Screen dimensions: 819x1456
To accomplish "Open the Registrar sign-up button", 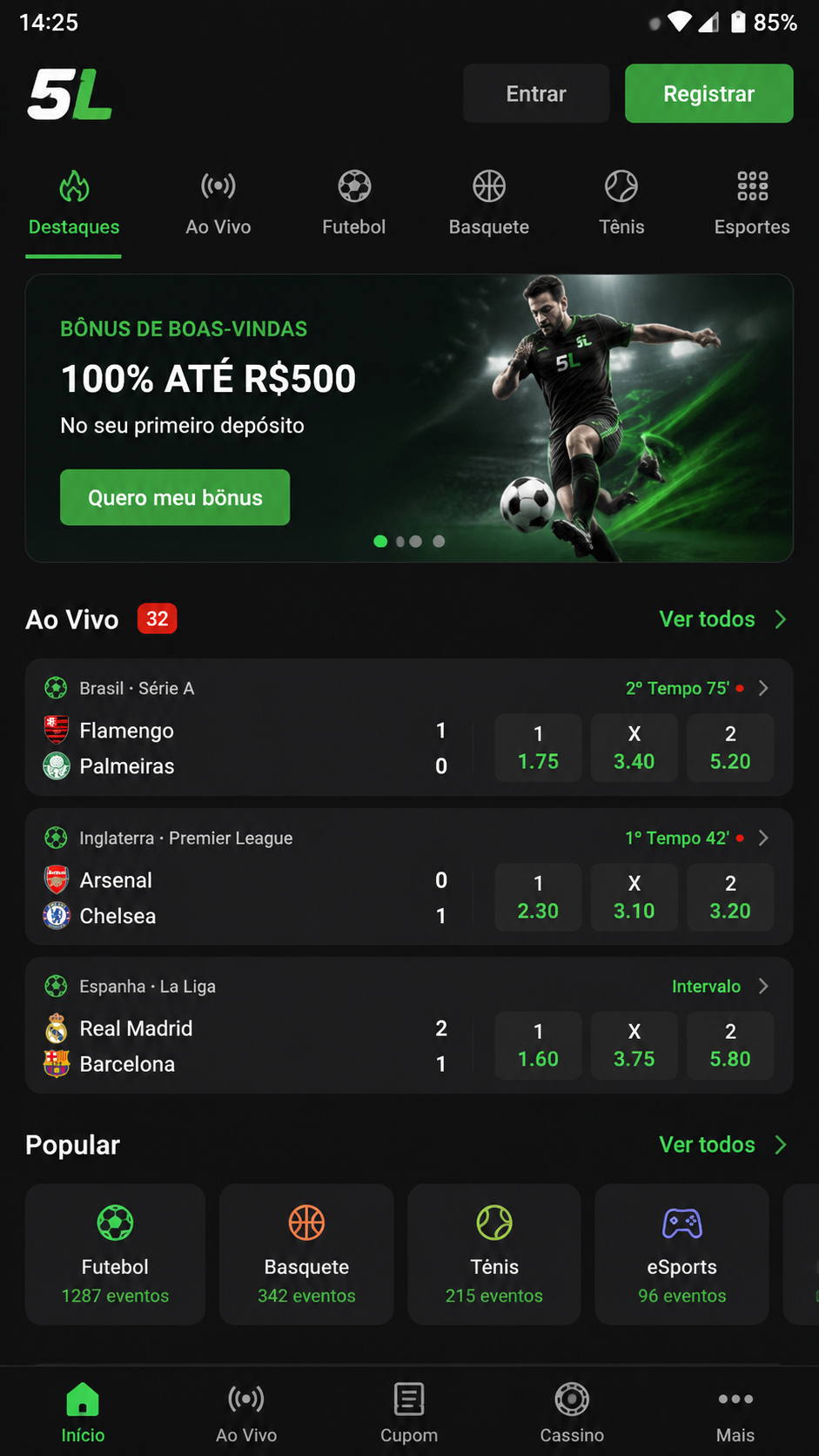I will point(708,93).
